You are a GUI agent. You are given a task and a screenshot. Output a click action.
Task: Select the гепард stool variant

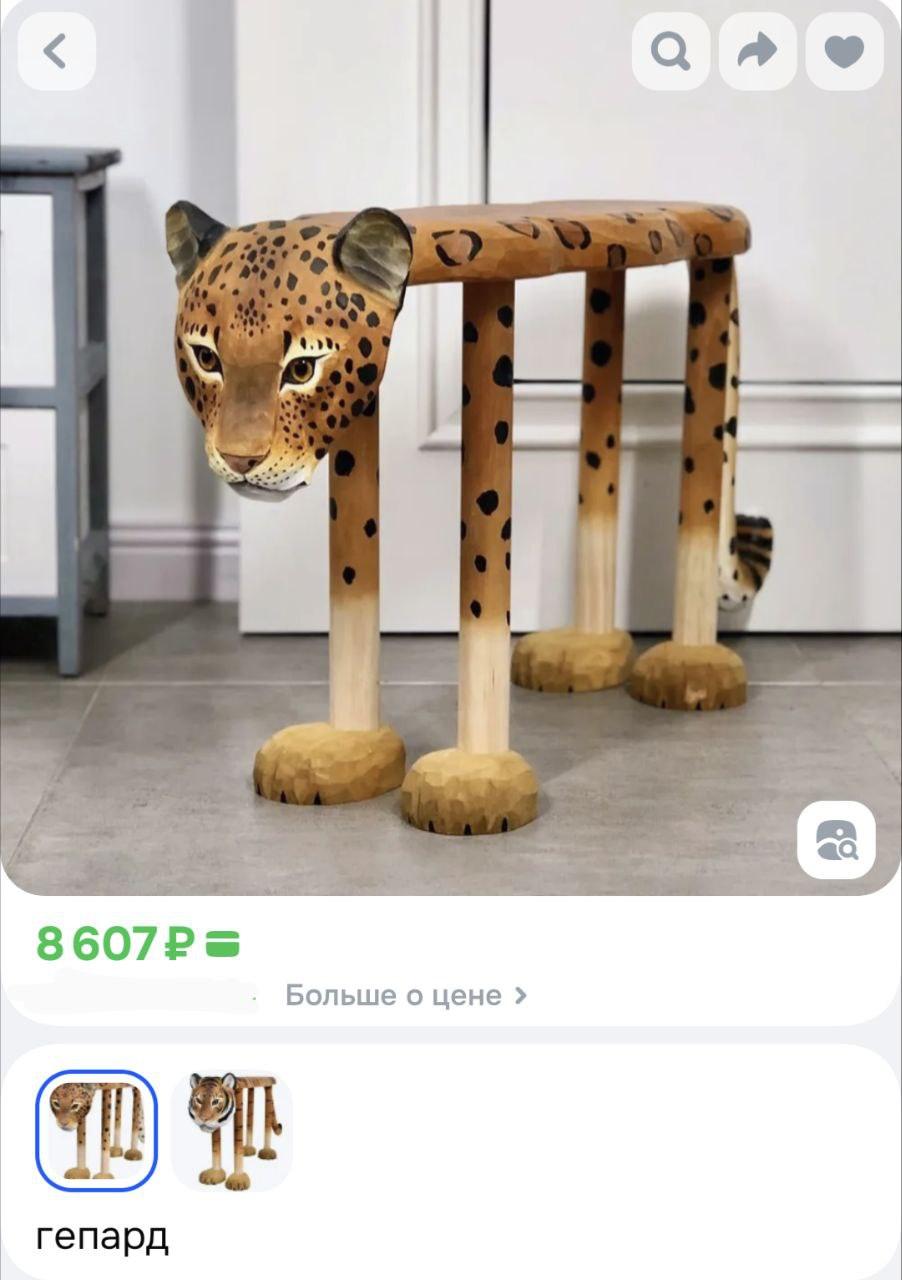coord(97,1130)
